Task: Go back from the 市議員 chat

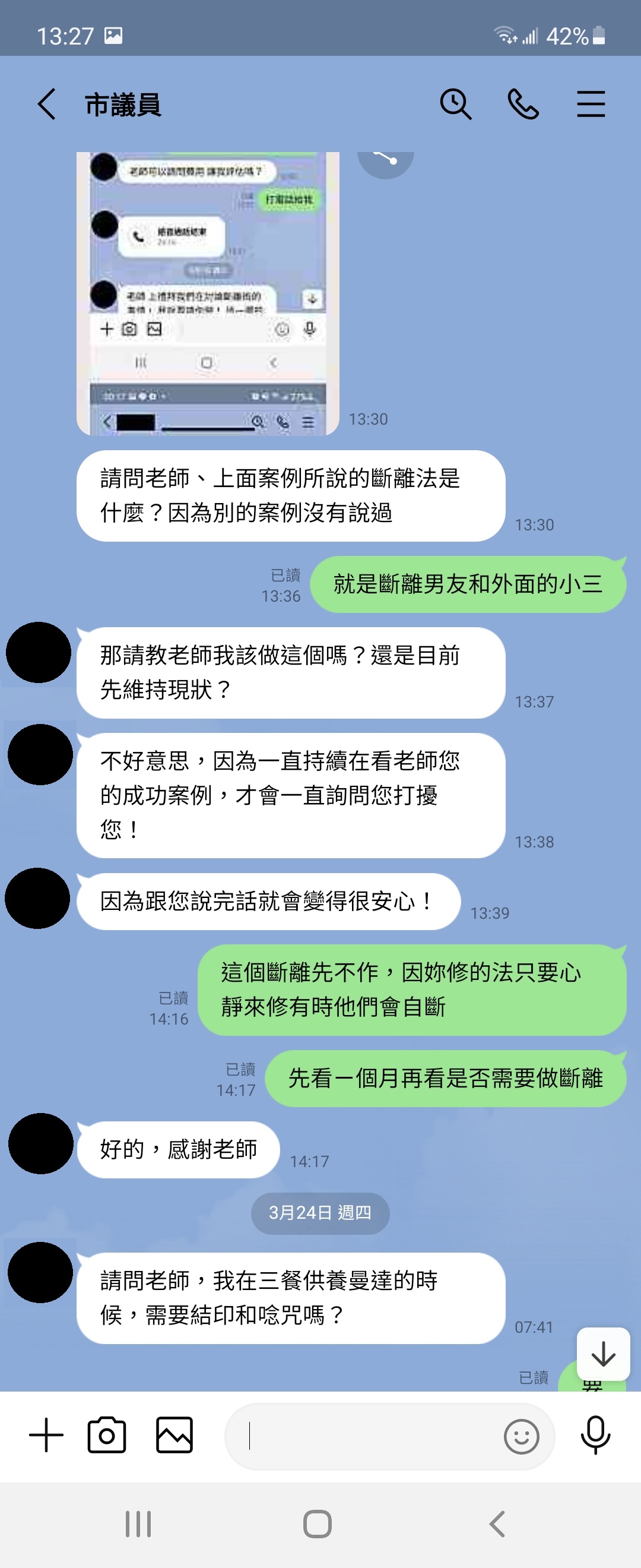Action: [x=47, y=104]
